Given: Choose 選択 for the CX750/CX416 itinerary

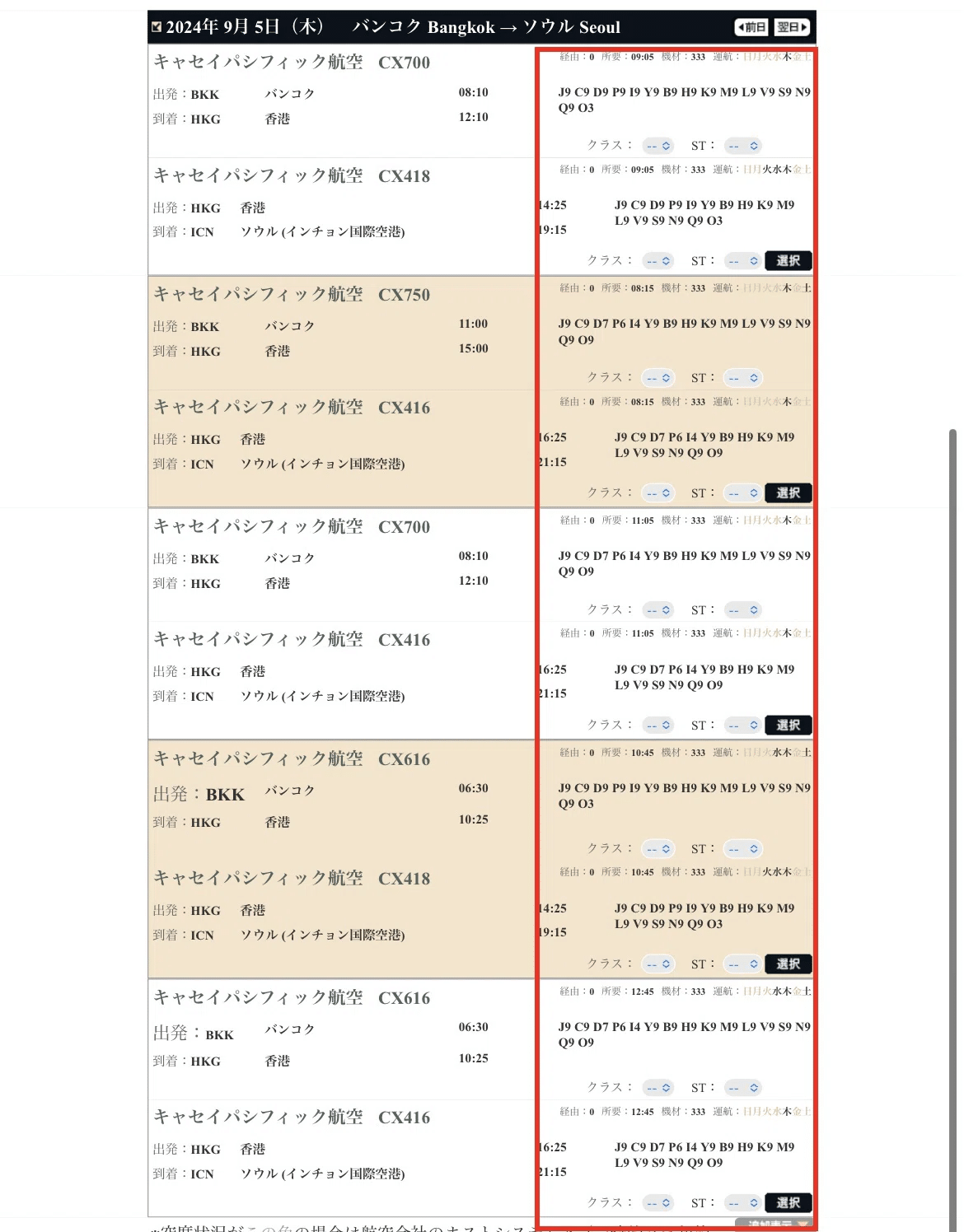Looking at the screenshot, I should (x=788, y=492).
